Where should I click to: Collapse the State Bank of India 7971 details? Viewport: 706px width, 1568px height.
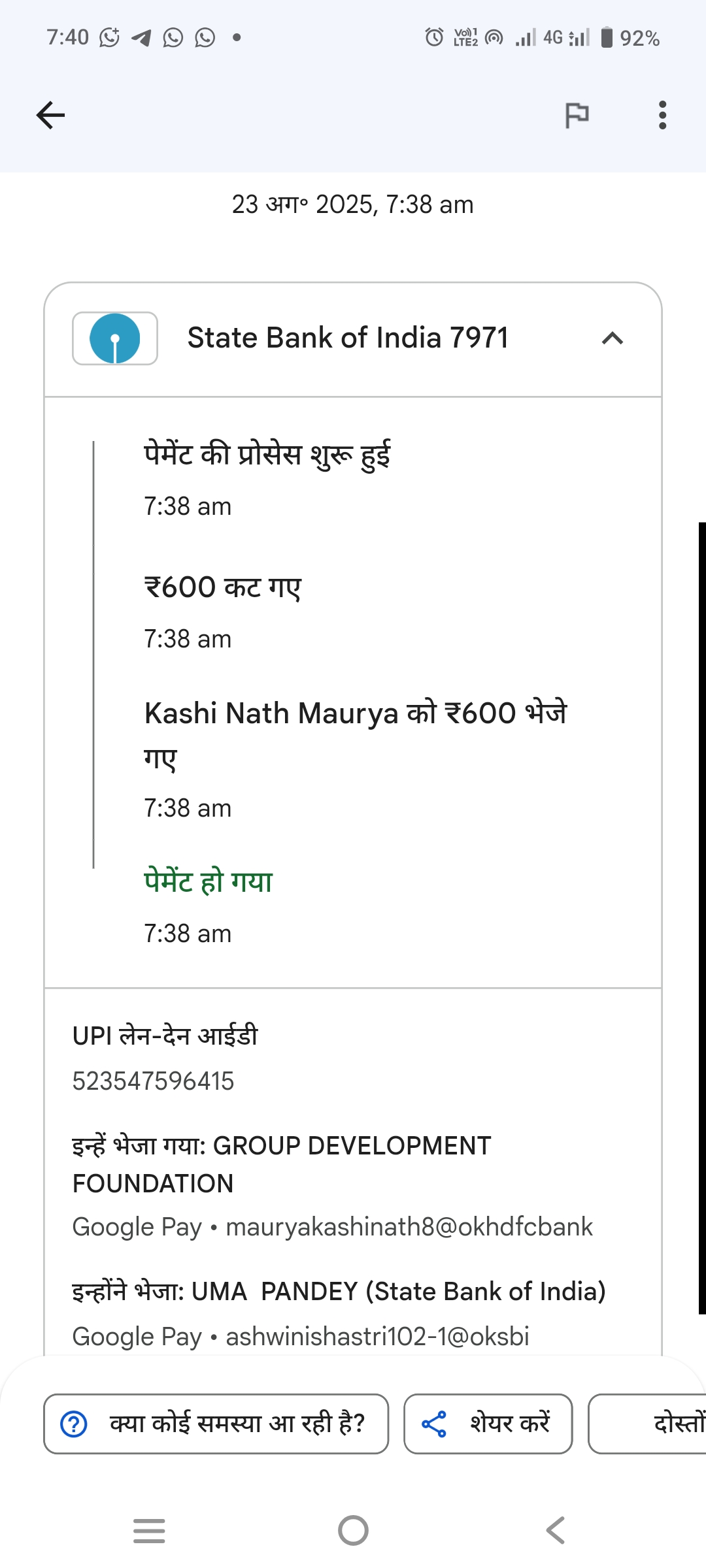[x=612, y=338]
